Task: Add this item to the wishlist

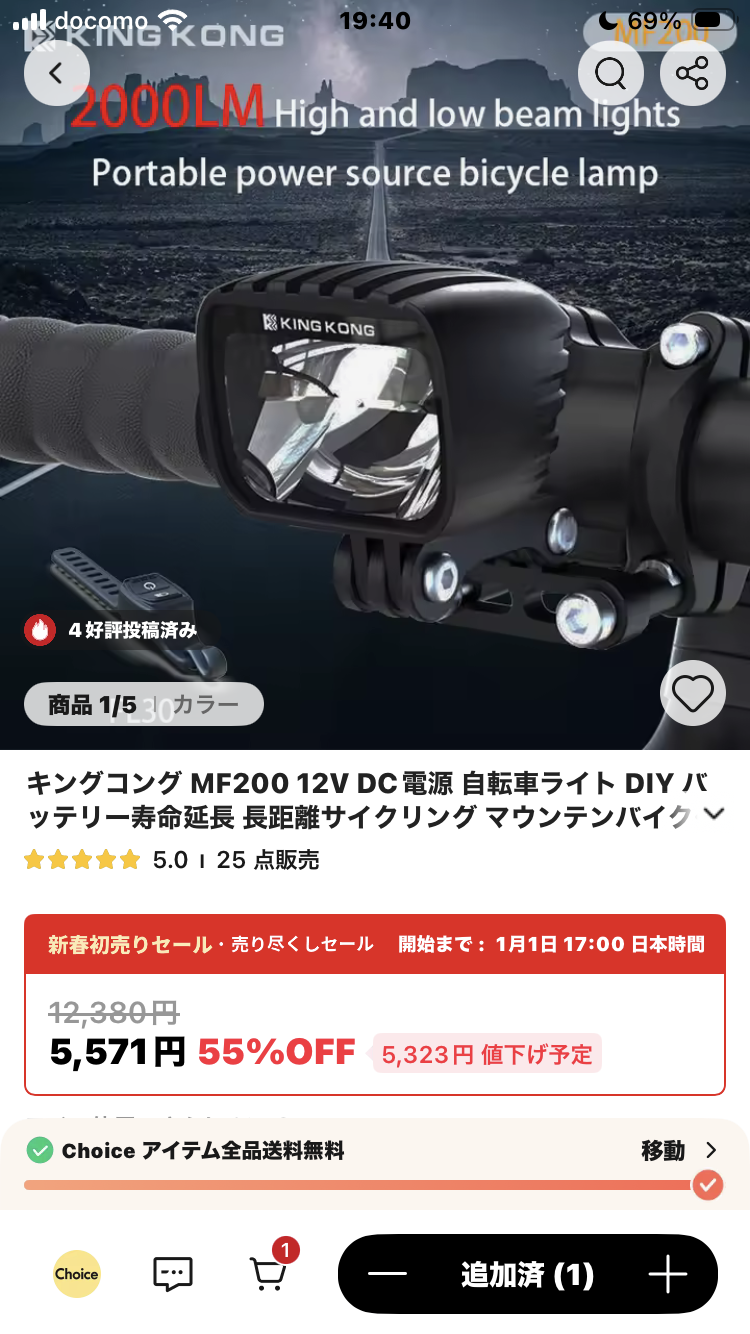Action: coord(692,693)
